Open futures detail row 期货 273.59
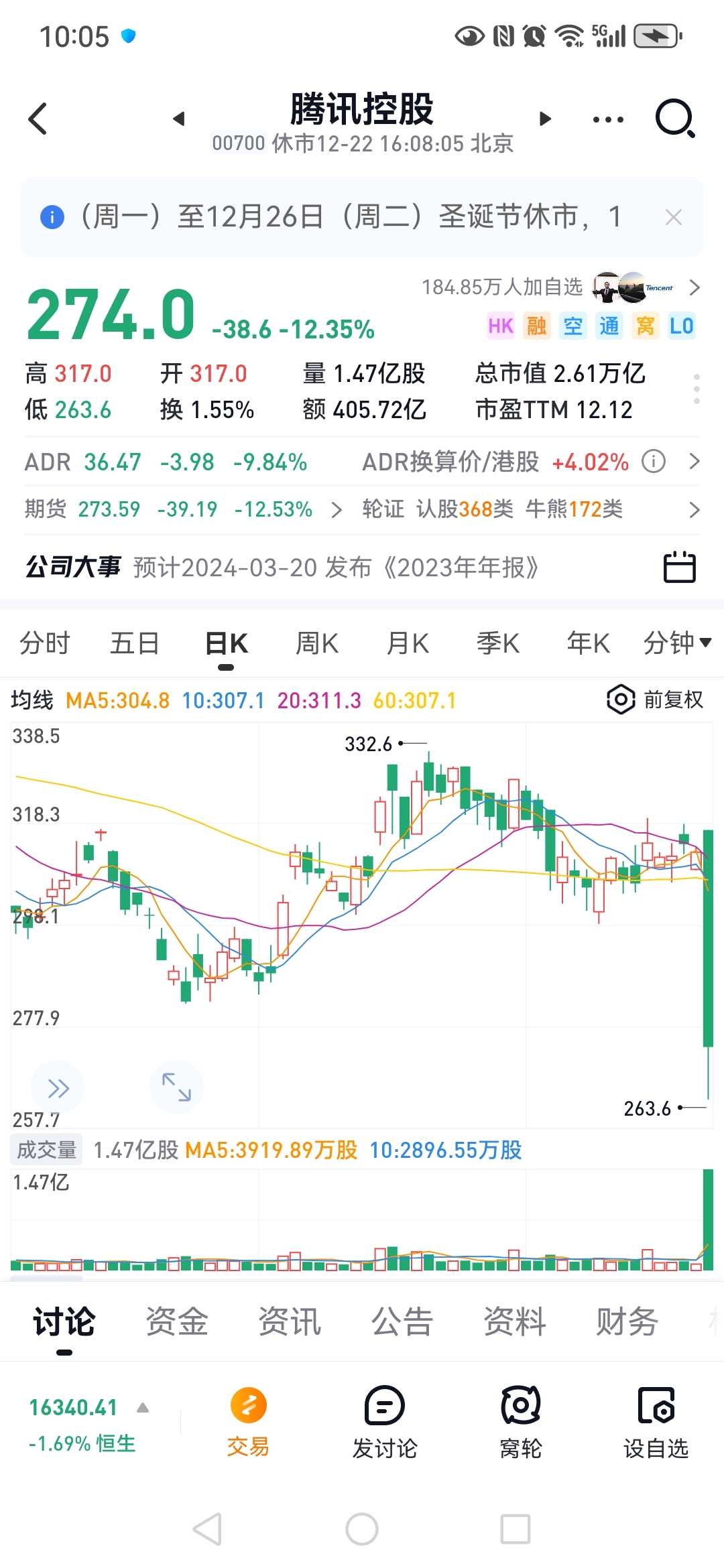 pos(183,509)
